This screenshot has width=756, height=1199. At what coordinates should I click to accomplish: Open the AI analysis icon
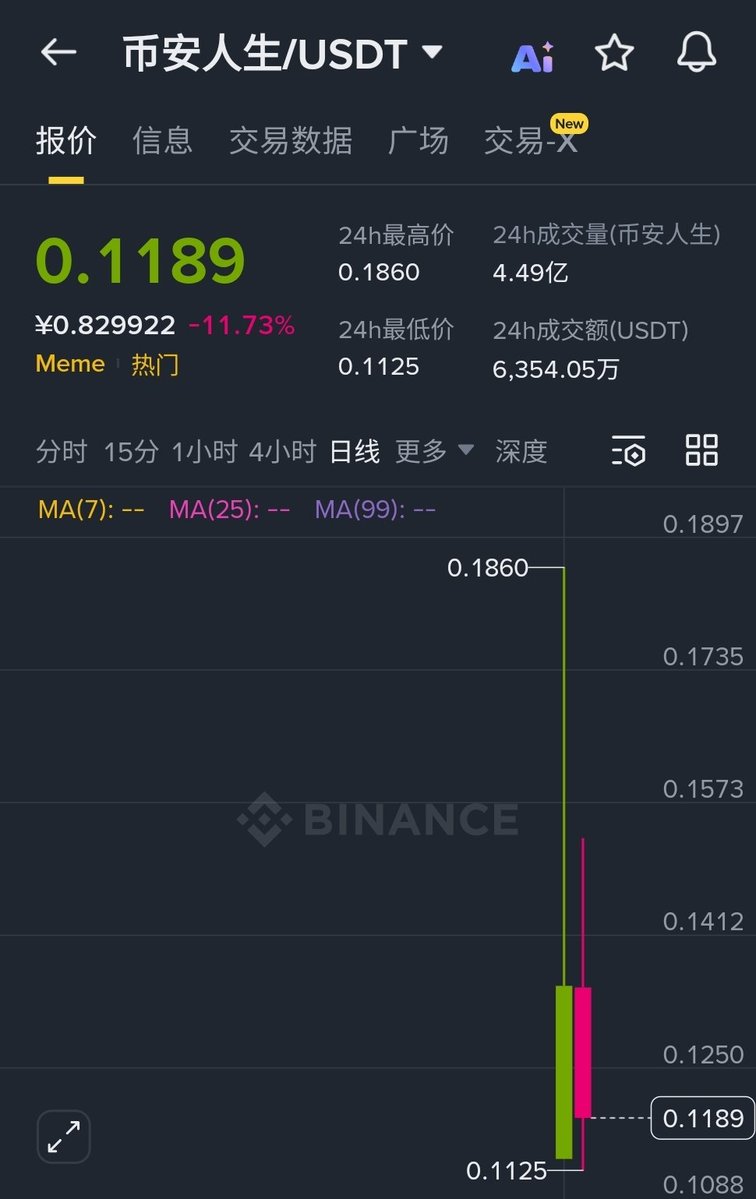coord(532,55)
